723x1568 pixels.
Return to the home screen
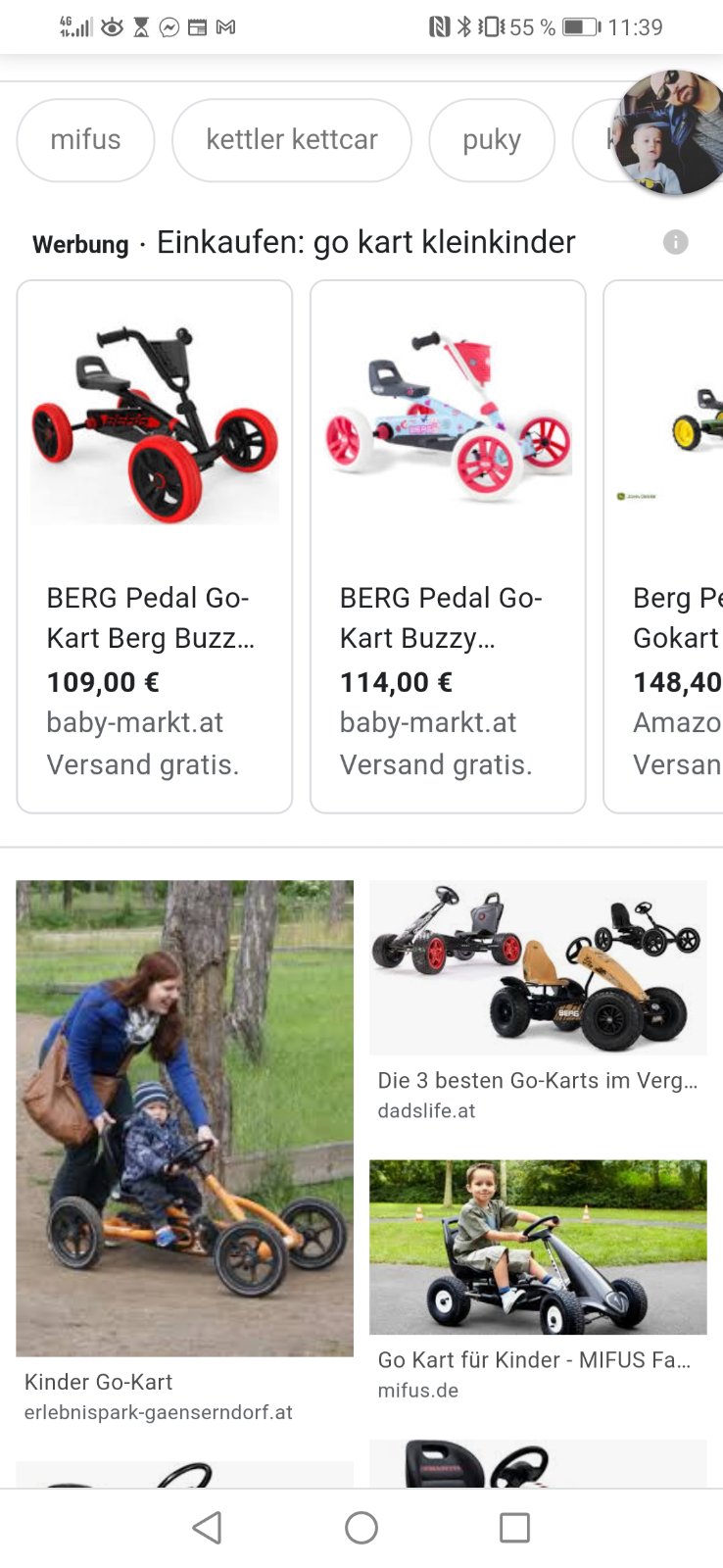(361, 1527)
